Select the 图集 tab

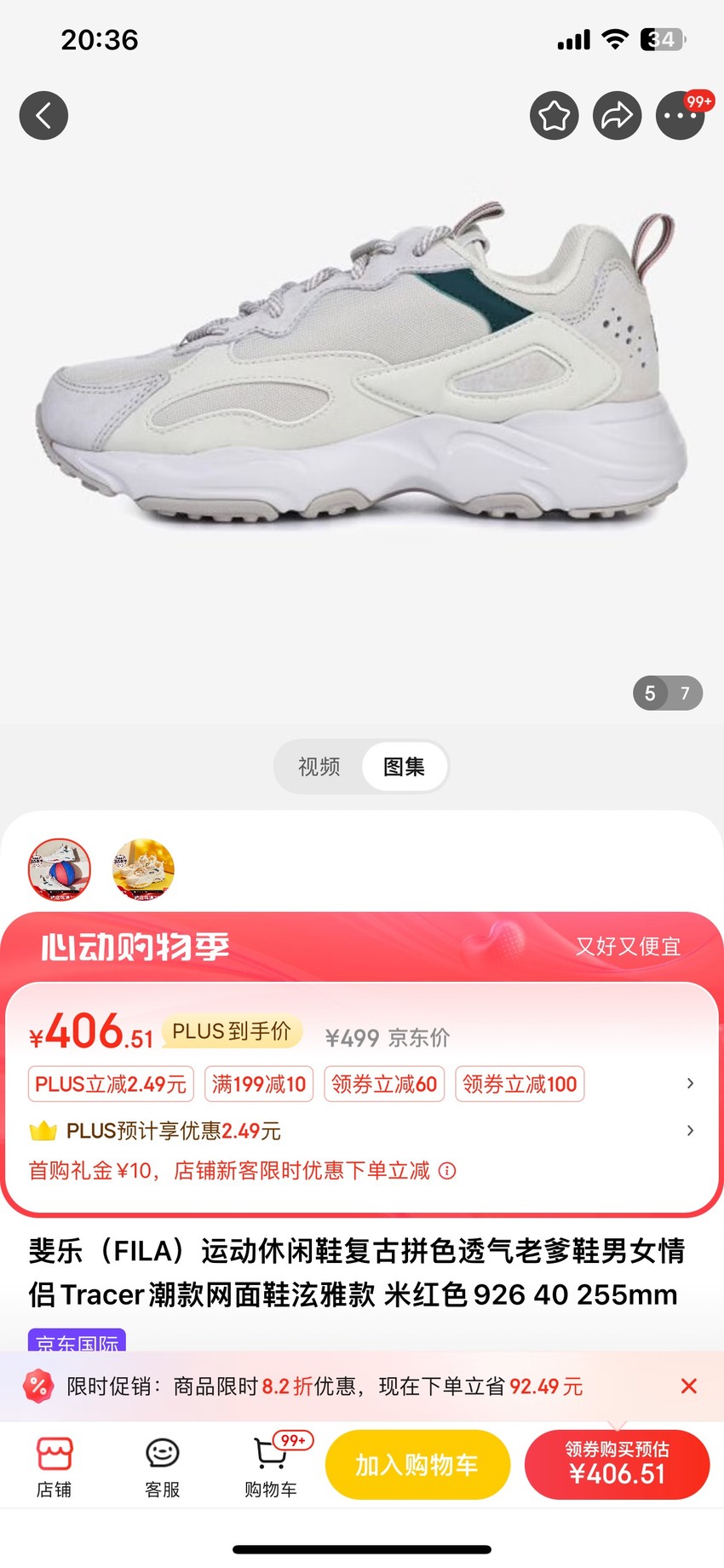click(x=404, y=766)
